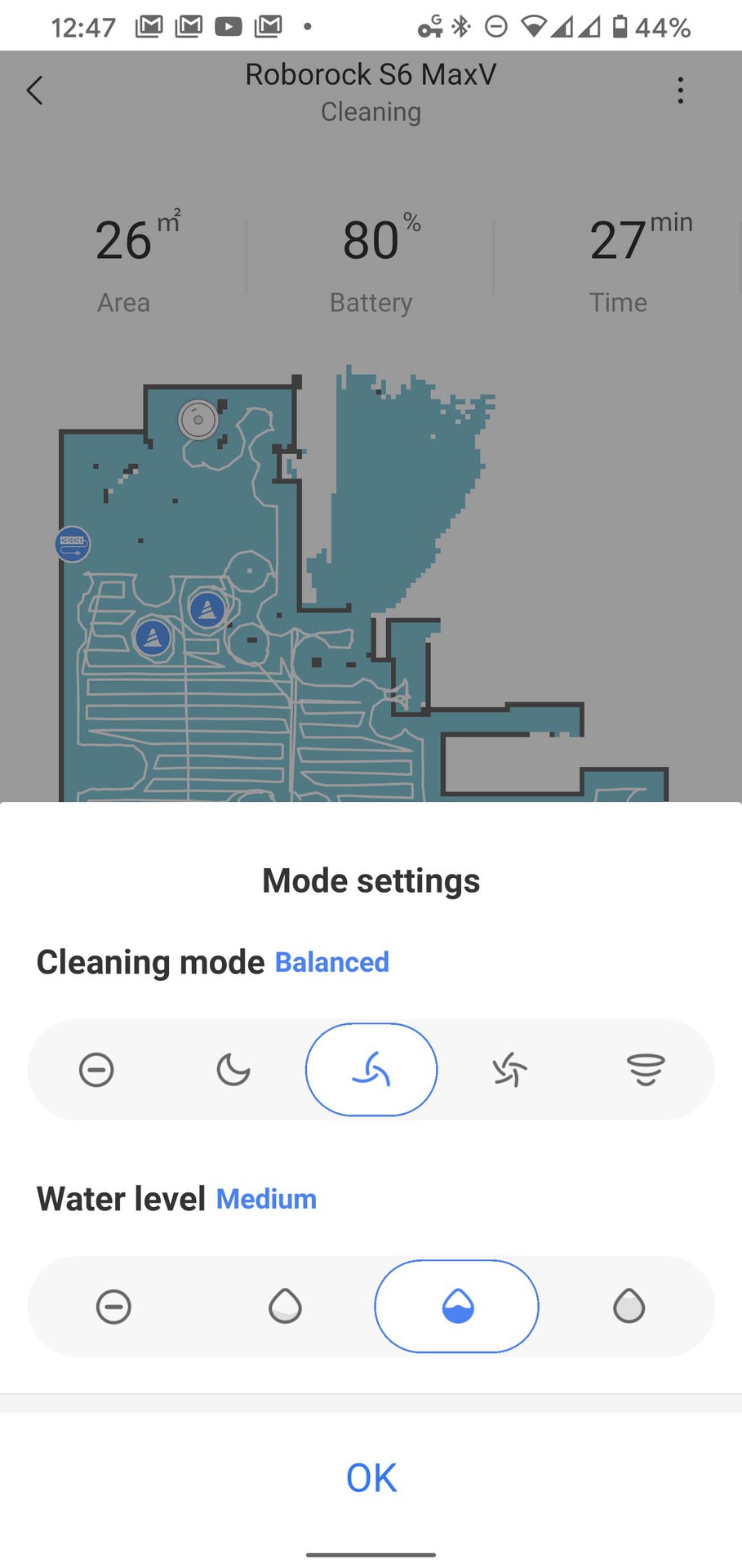Select the Quiet moon cleaning mode
Viewport: 742px width, 1568px height.
click(233, 1070)
